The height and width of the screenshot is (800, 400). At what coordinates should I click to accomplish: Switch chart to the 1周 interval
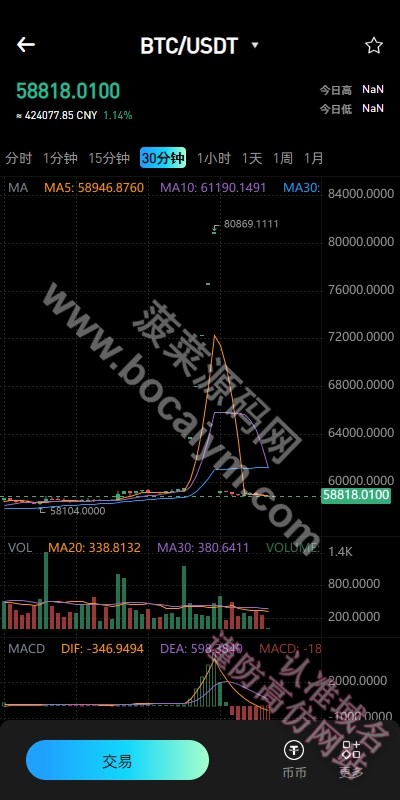(x=283, y=158)
